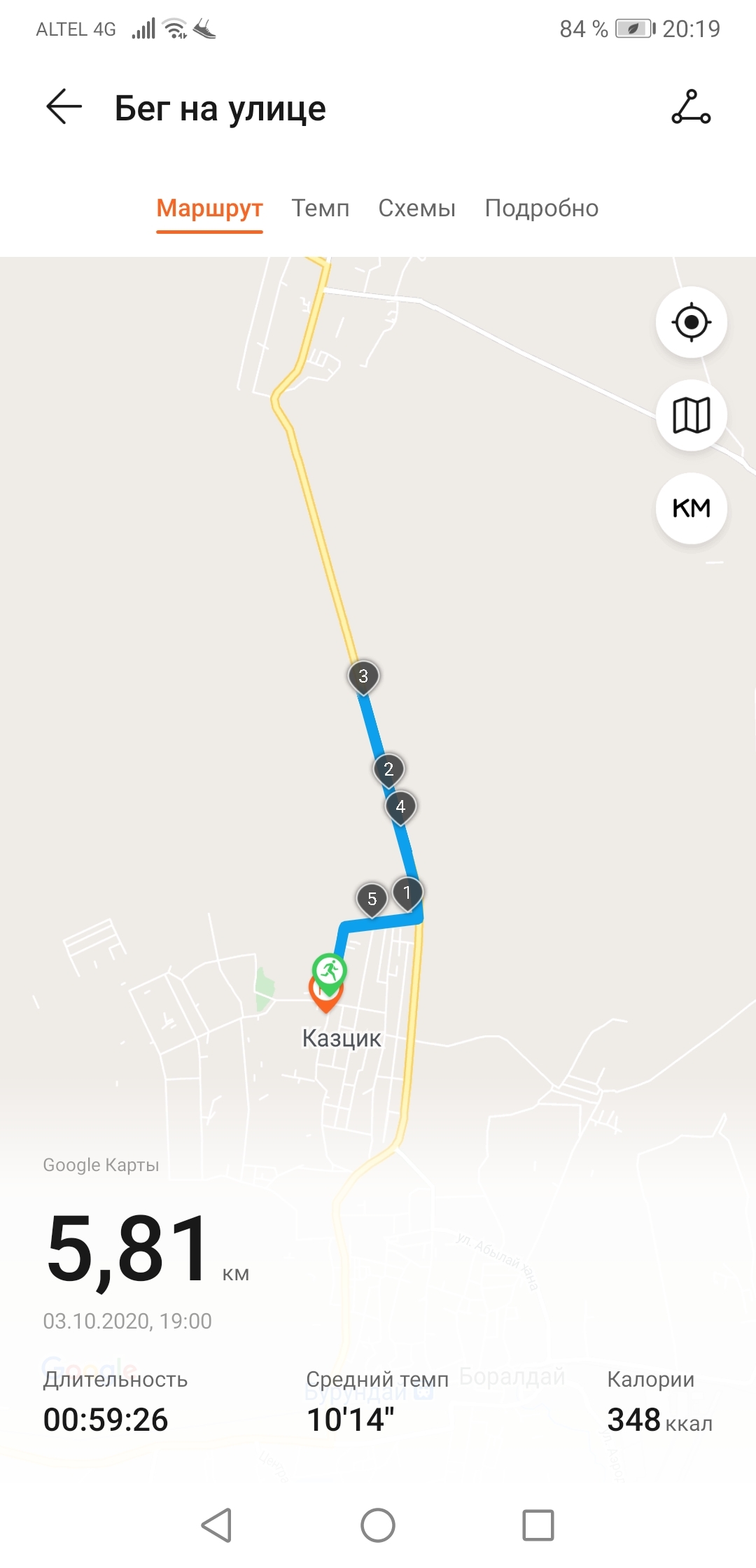Center the map on current location
This screenshot has width=756, height=1568.
[x=691, y=323]
